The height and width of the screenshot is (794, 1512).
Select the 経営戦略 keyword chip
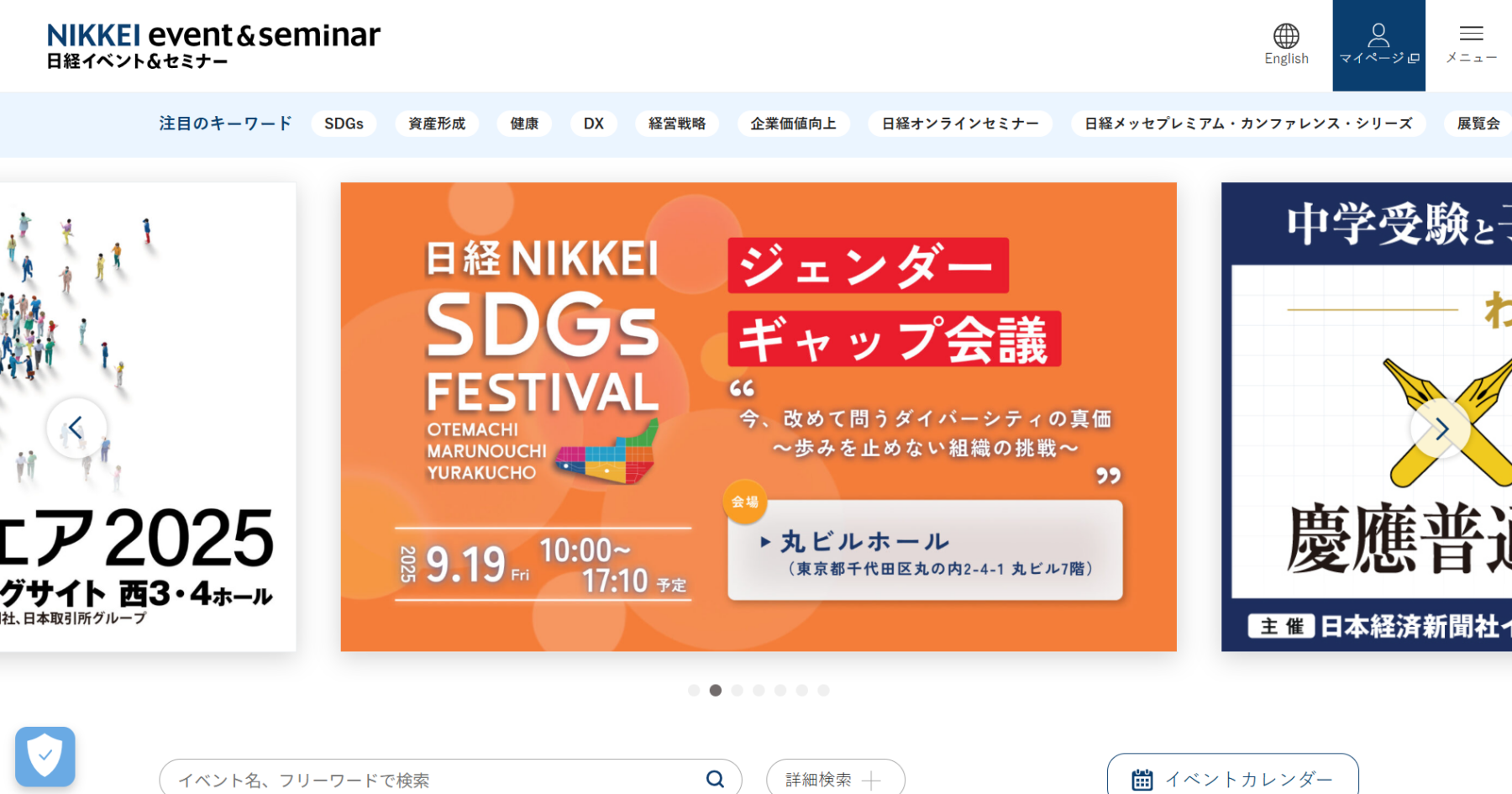tap(677, 124)
